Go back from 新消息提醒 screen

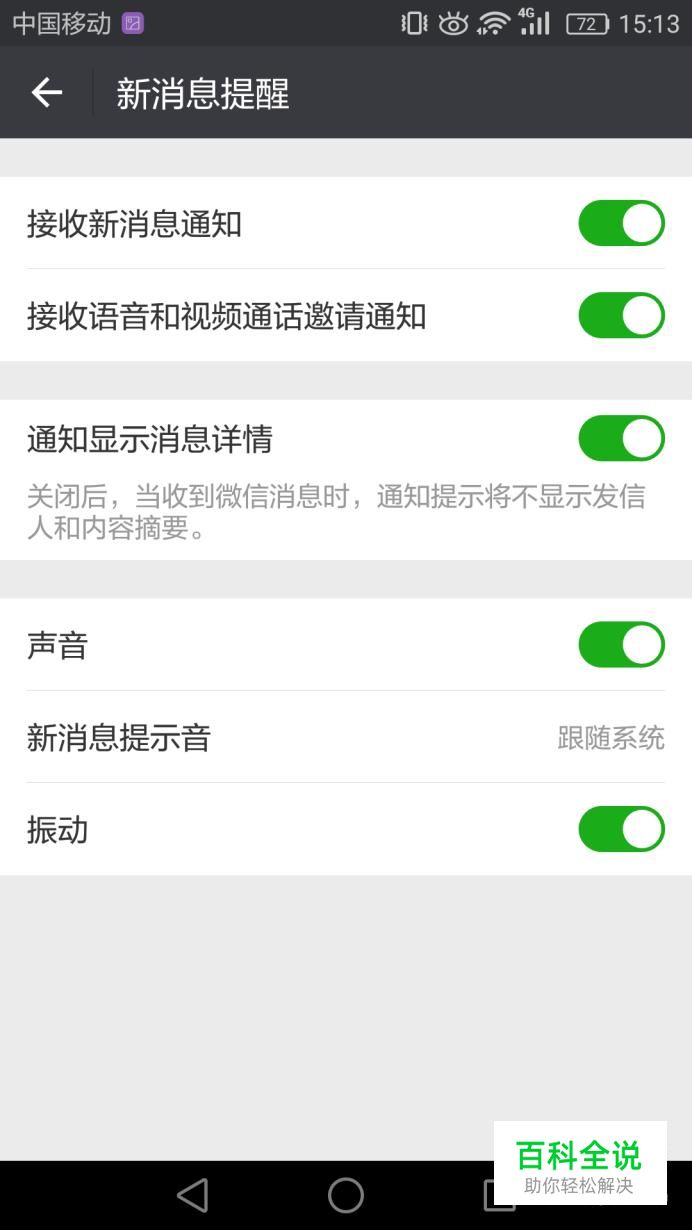[x=47, y=93]
